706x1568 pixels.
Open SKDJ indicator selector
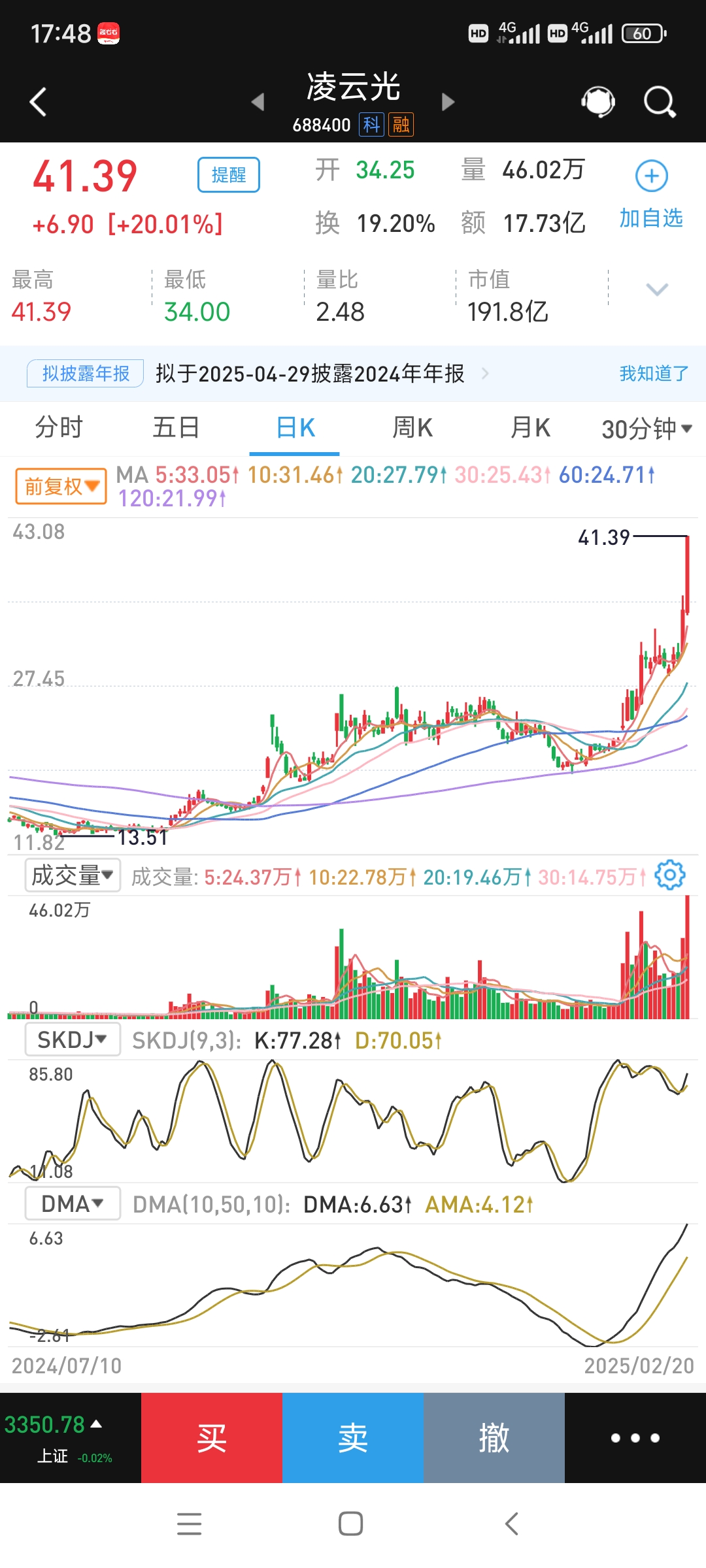click(71, 1039)
